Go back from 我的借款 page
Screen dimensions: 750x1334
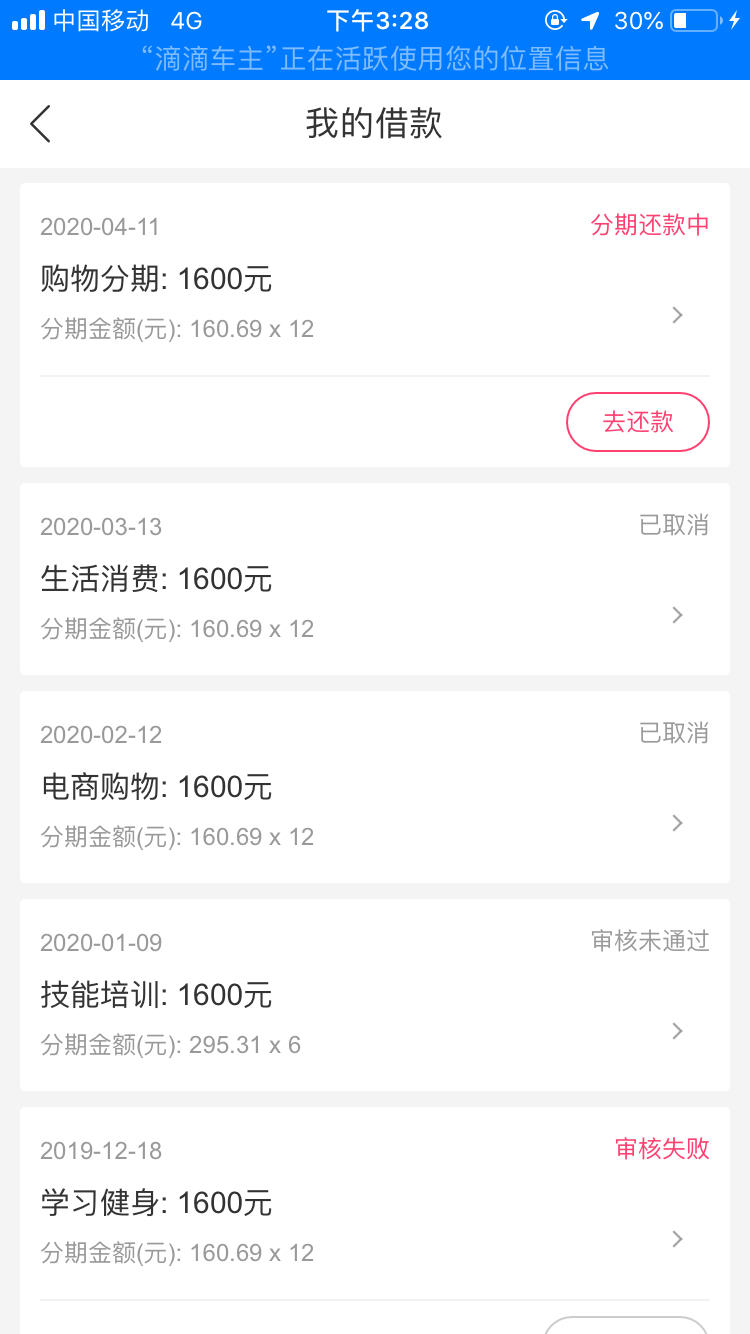[x=40, y=124]
